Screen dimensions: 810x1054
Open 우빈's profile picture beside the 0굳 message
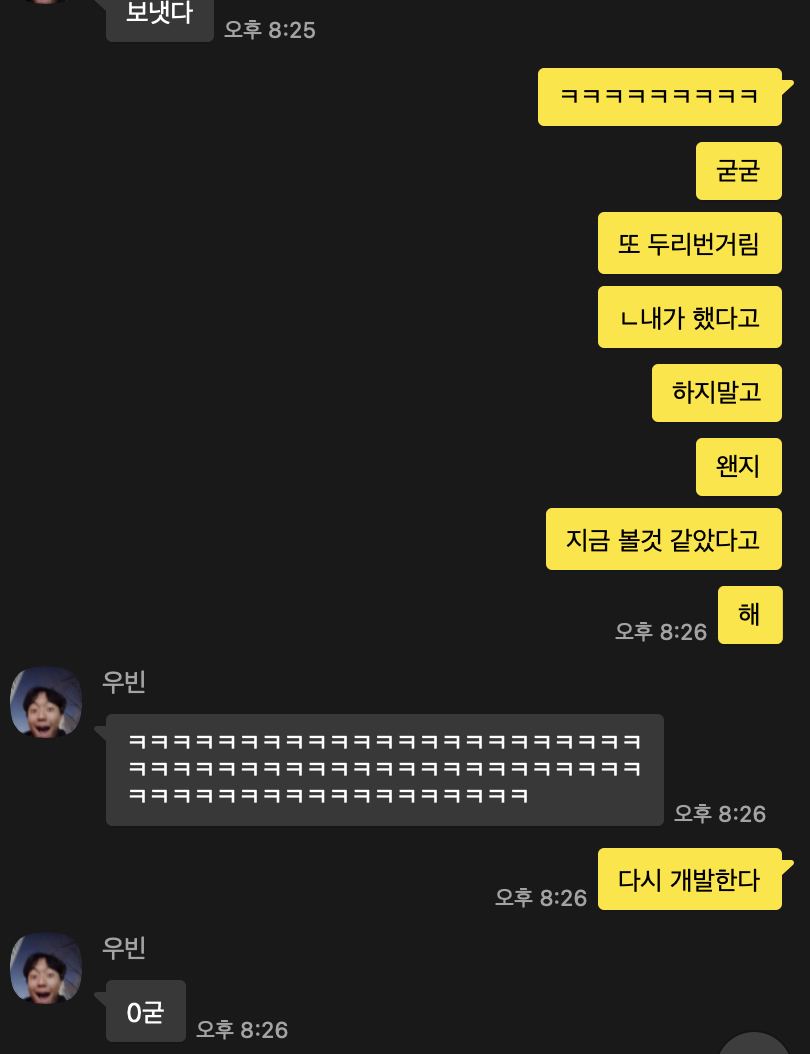(46, 968)
